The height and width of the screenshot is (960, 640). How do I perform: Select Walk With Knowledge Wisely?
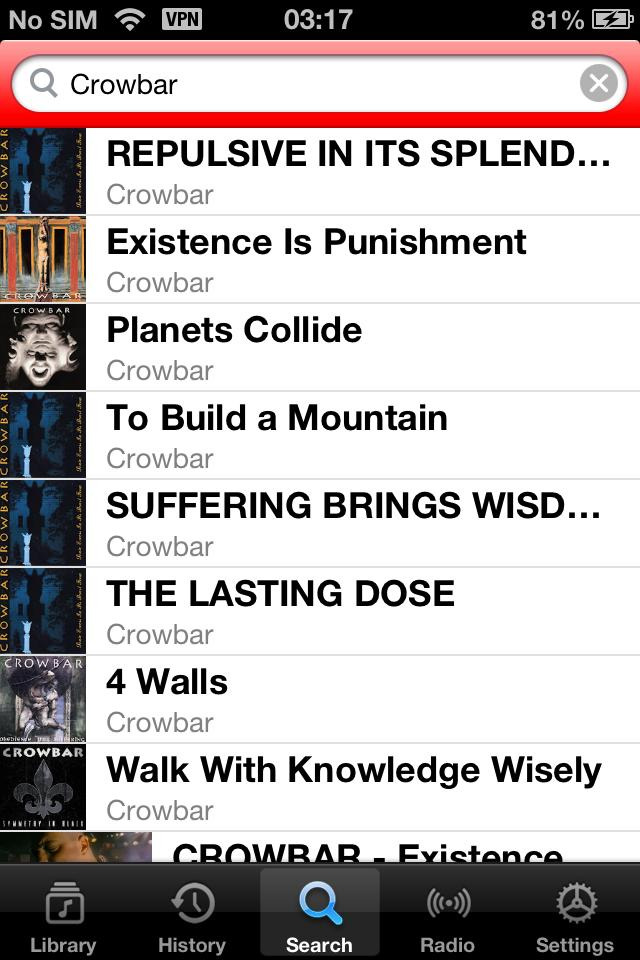click(358, 787)
